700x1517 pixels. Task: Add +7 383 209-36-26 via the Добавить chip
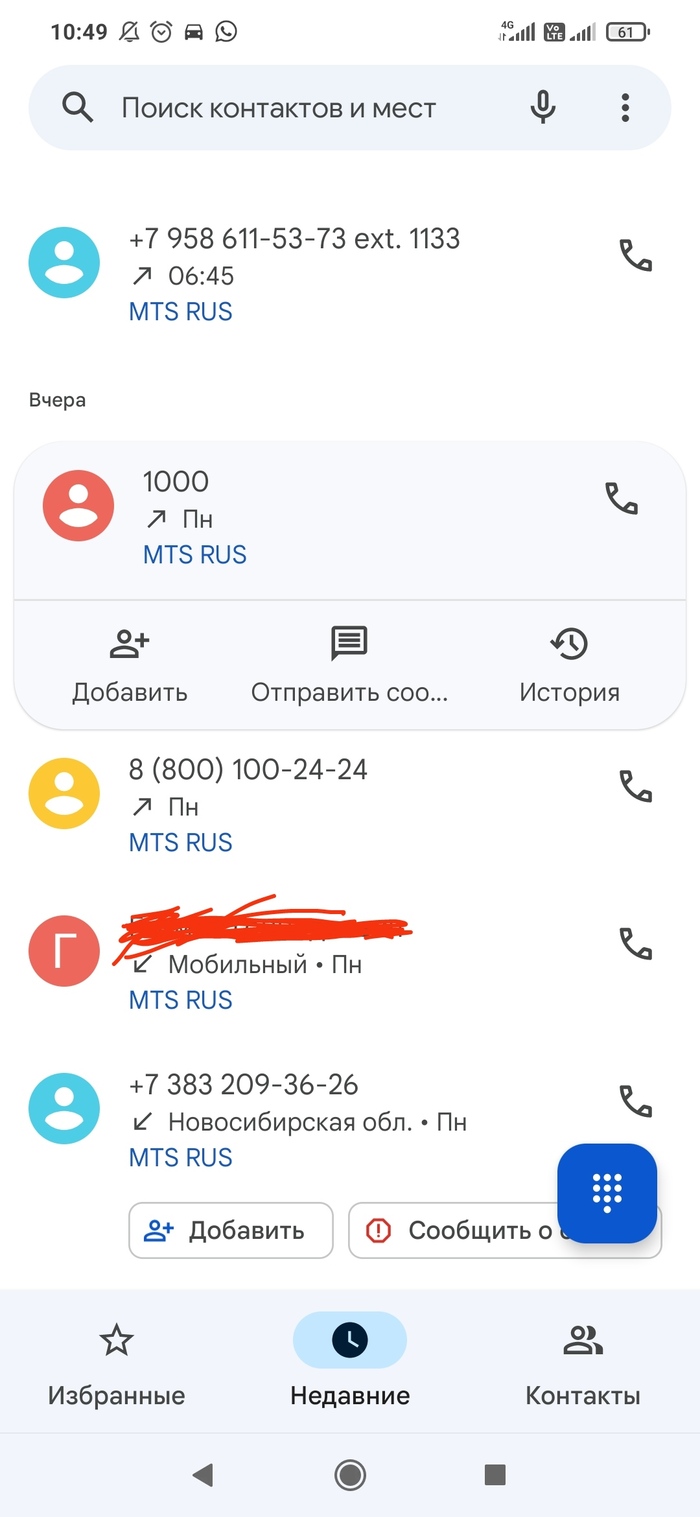[230, 1230]
